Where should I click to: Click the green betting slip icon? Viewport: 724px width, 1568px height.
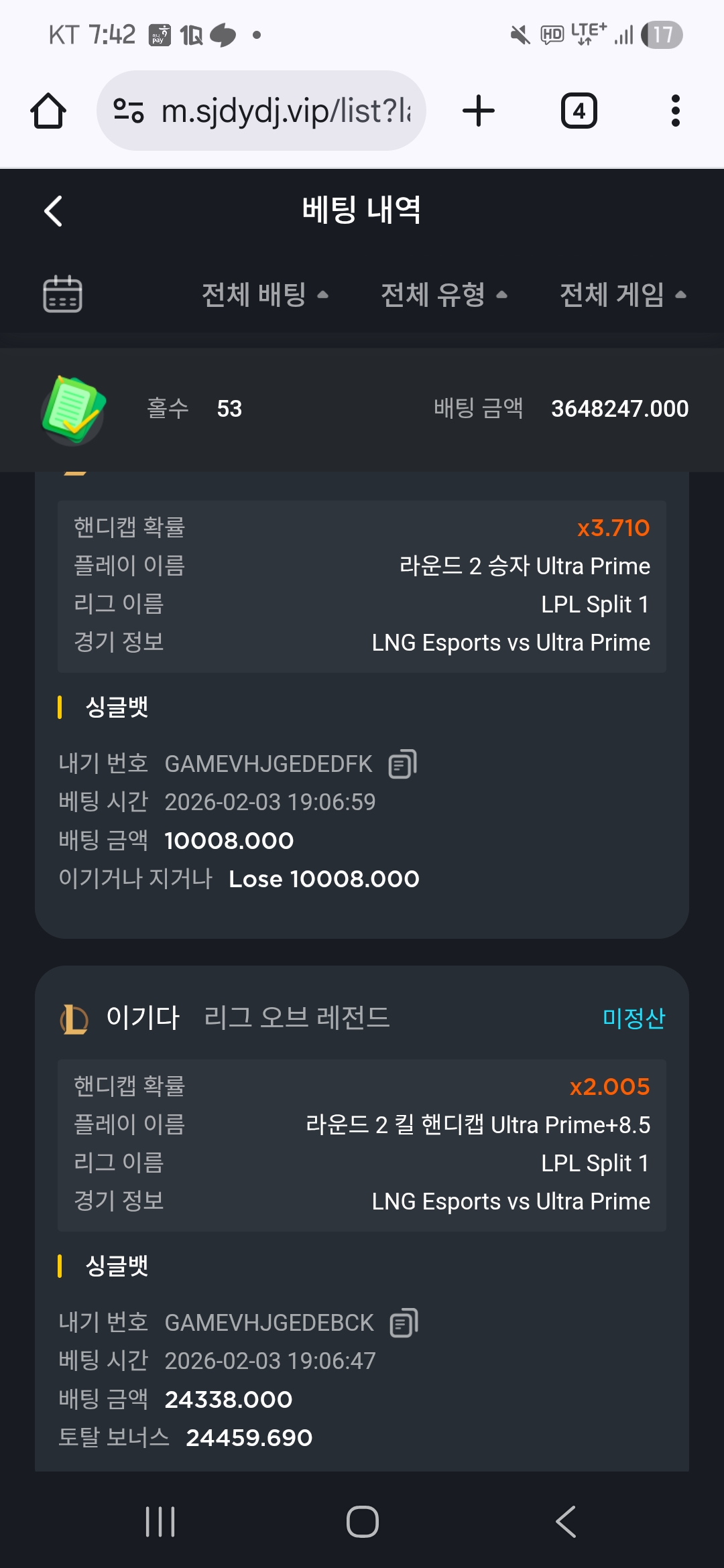pyautogui.click(x=72, y=409)
